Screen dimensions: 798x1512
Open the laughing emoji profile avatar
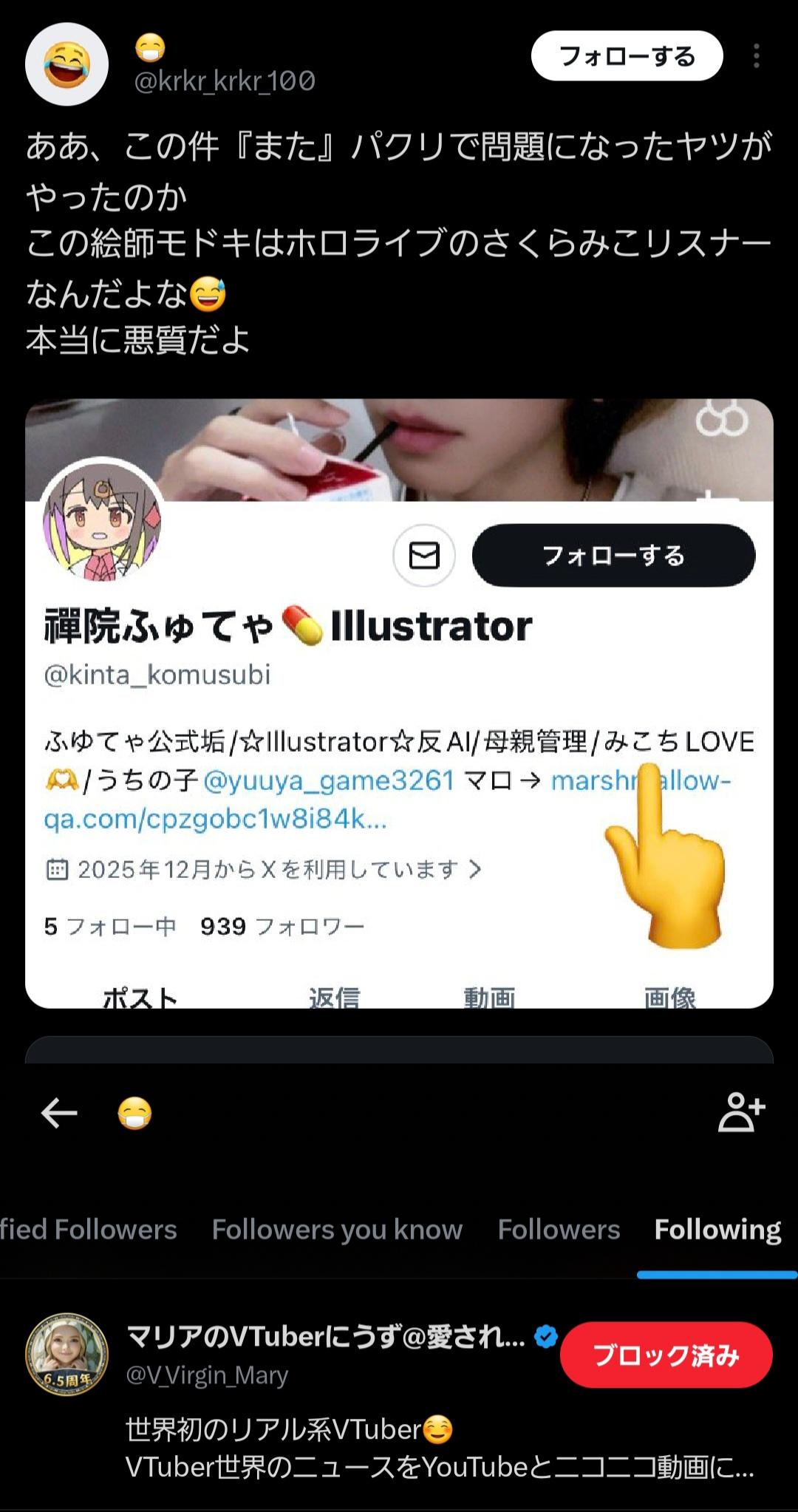click(x=66, y=64)
